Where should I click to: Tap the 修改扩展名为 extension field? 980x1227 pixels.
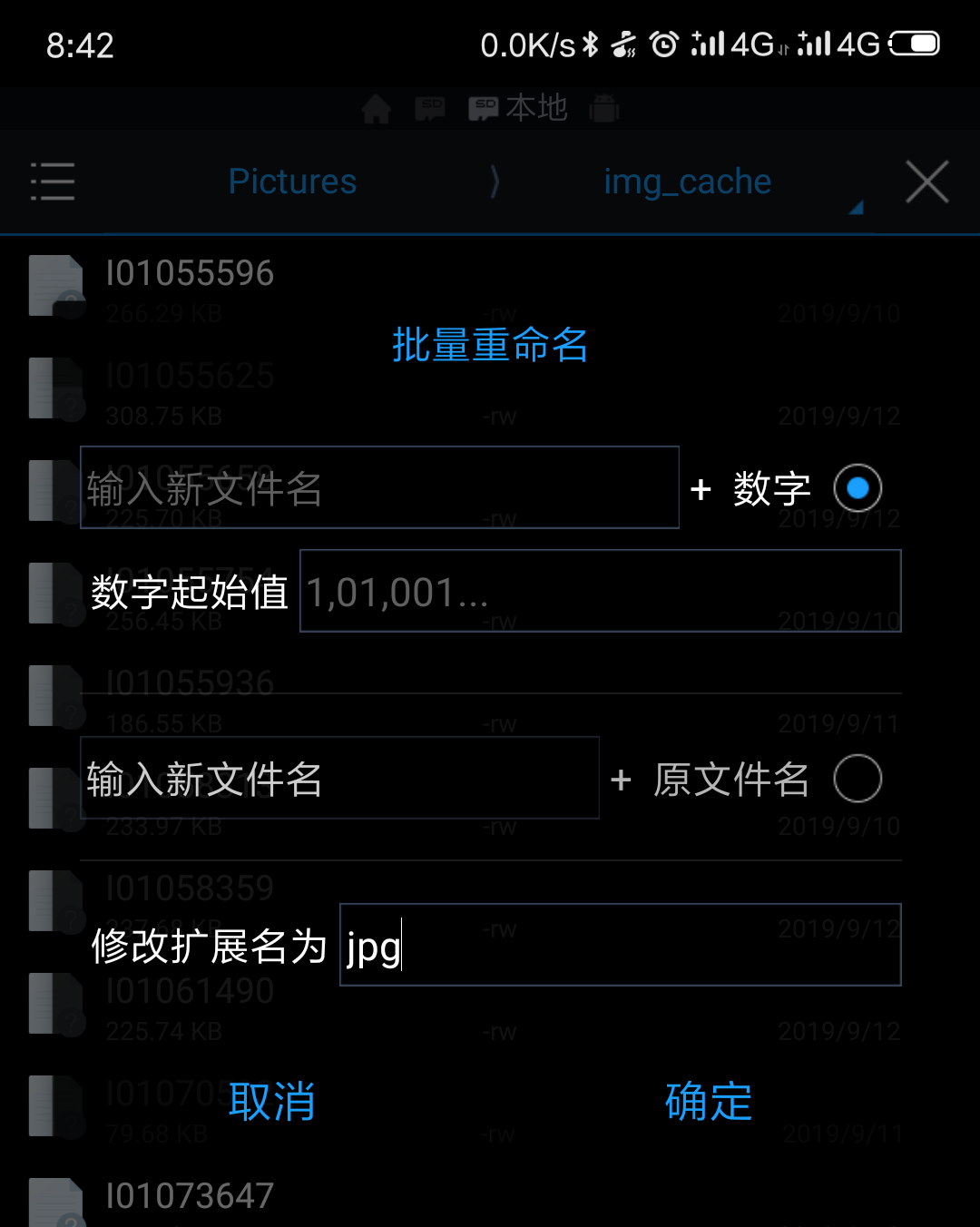point(620,945)
